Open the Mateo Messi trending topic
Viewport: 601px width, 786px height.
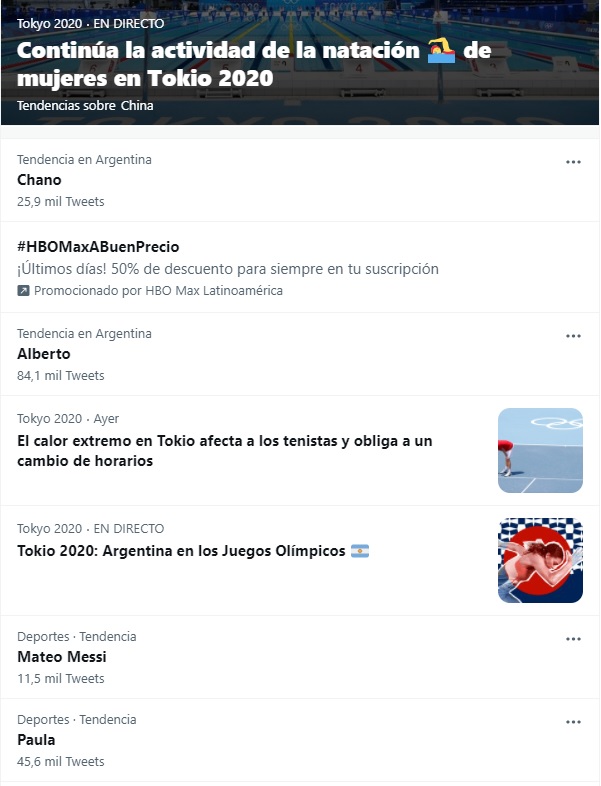pyautogui.click(x=62, y=657)
